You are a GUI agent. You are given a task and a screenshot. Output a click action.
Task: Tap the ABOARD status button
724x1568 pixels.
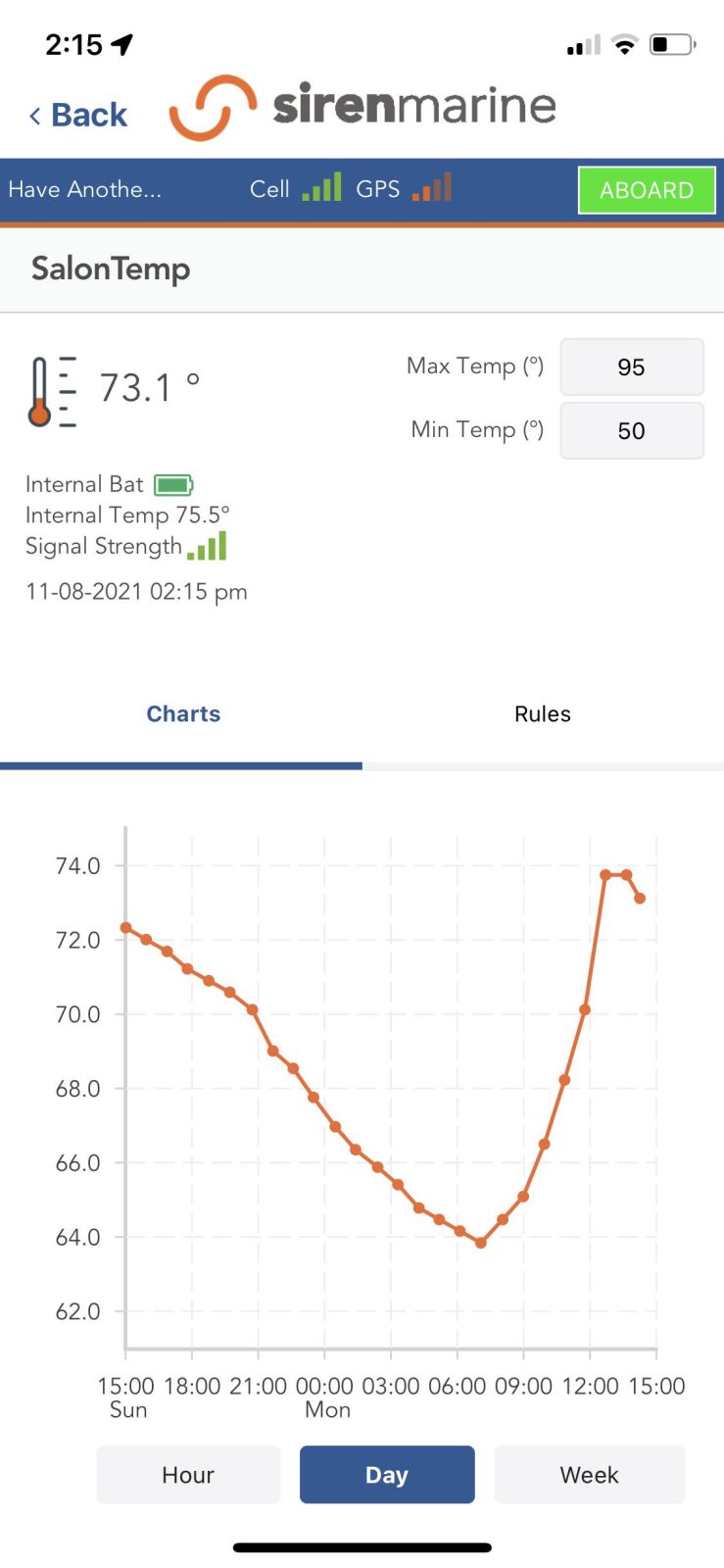(x=647, y=190)
